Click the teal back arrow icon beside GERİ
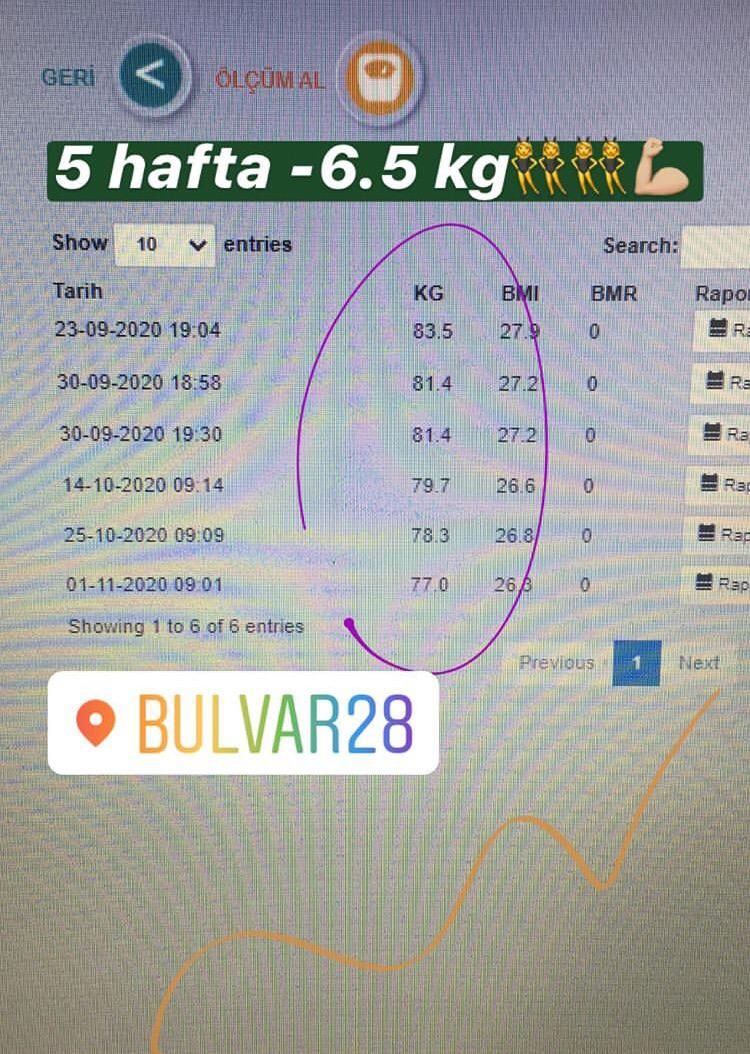 tap(152, 73)
